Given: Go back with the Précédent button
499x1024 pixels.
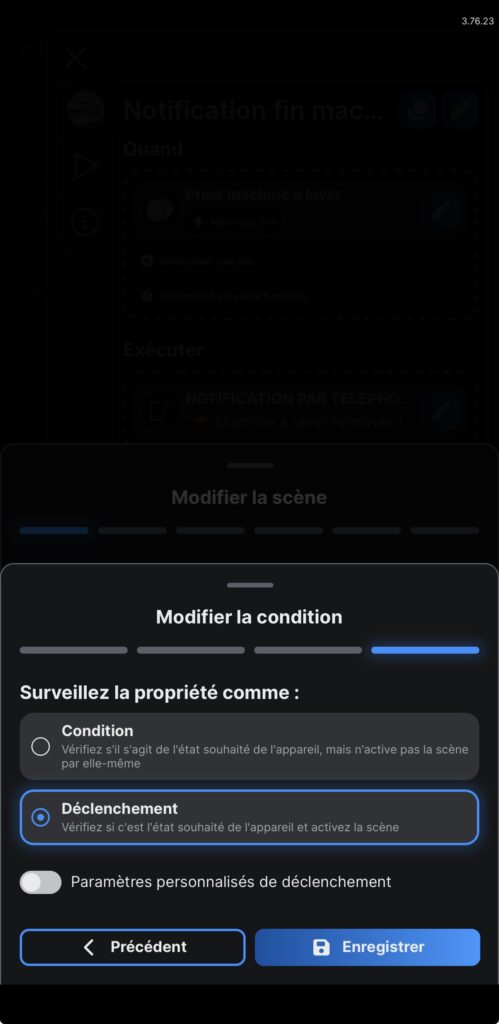Looking at the screenshot, I should pos(133,947).
